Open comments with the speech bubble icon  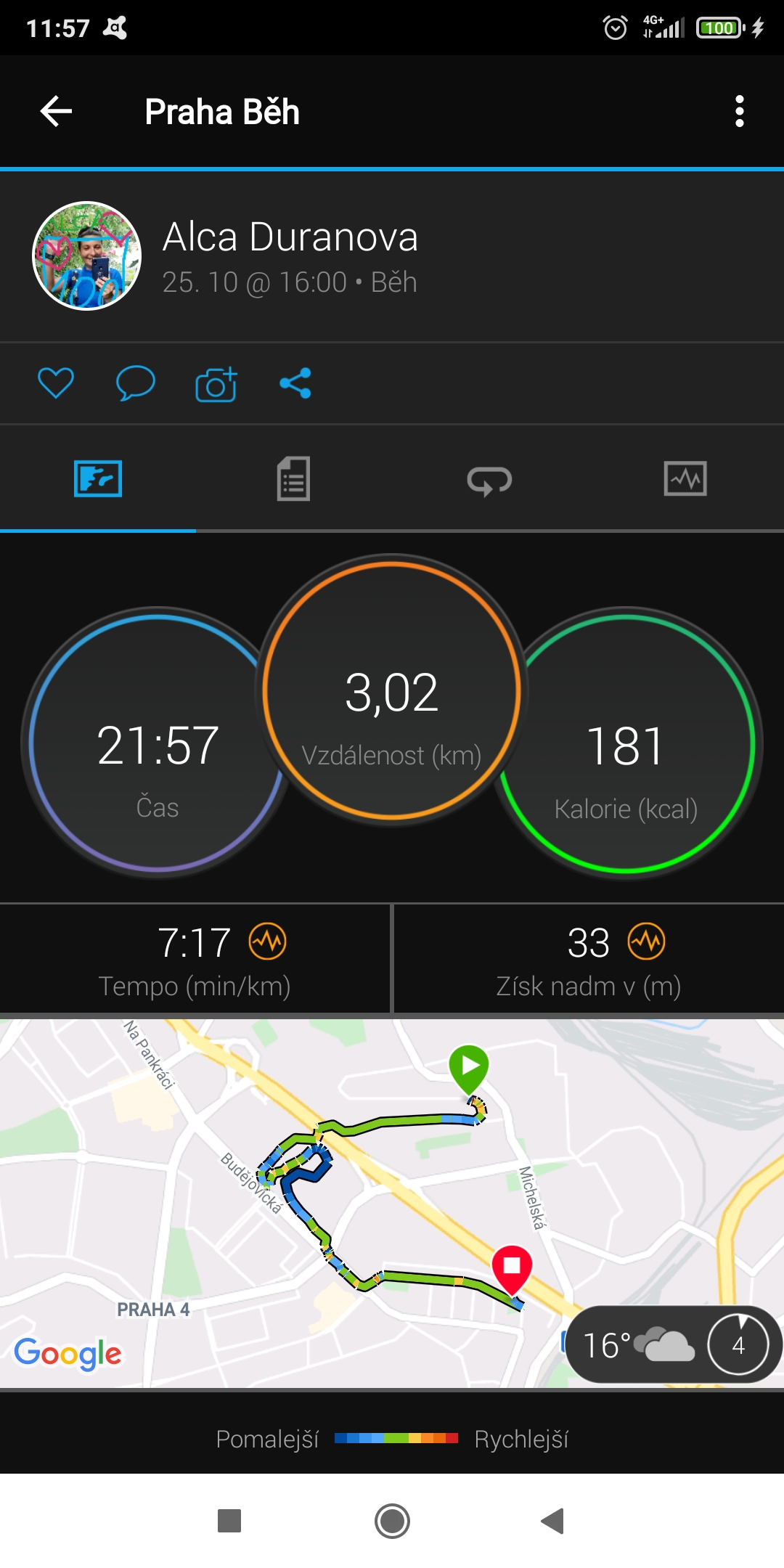pos(136,383)
